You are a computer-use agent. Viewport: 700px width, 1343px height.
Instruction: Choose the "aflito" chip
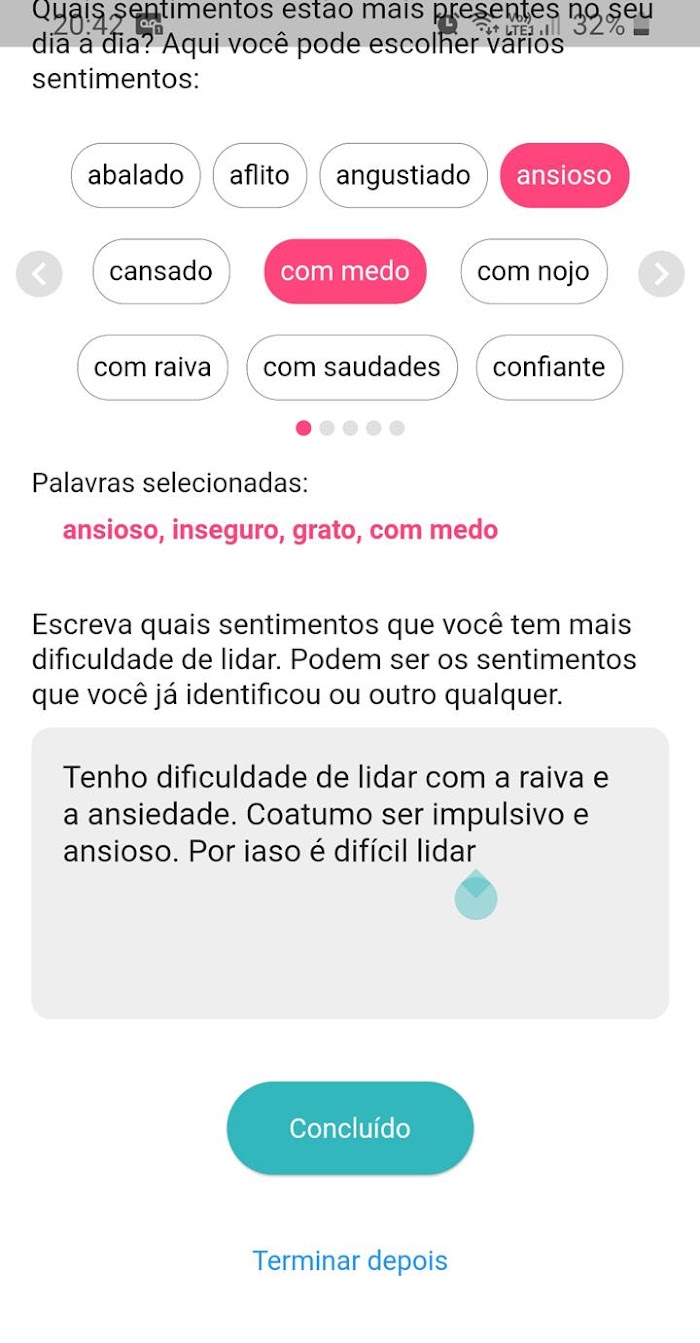pyautogui.click(x=259, y=175)
